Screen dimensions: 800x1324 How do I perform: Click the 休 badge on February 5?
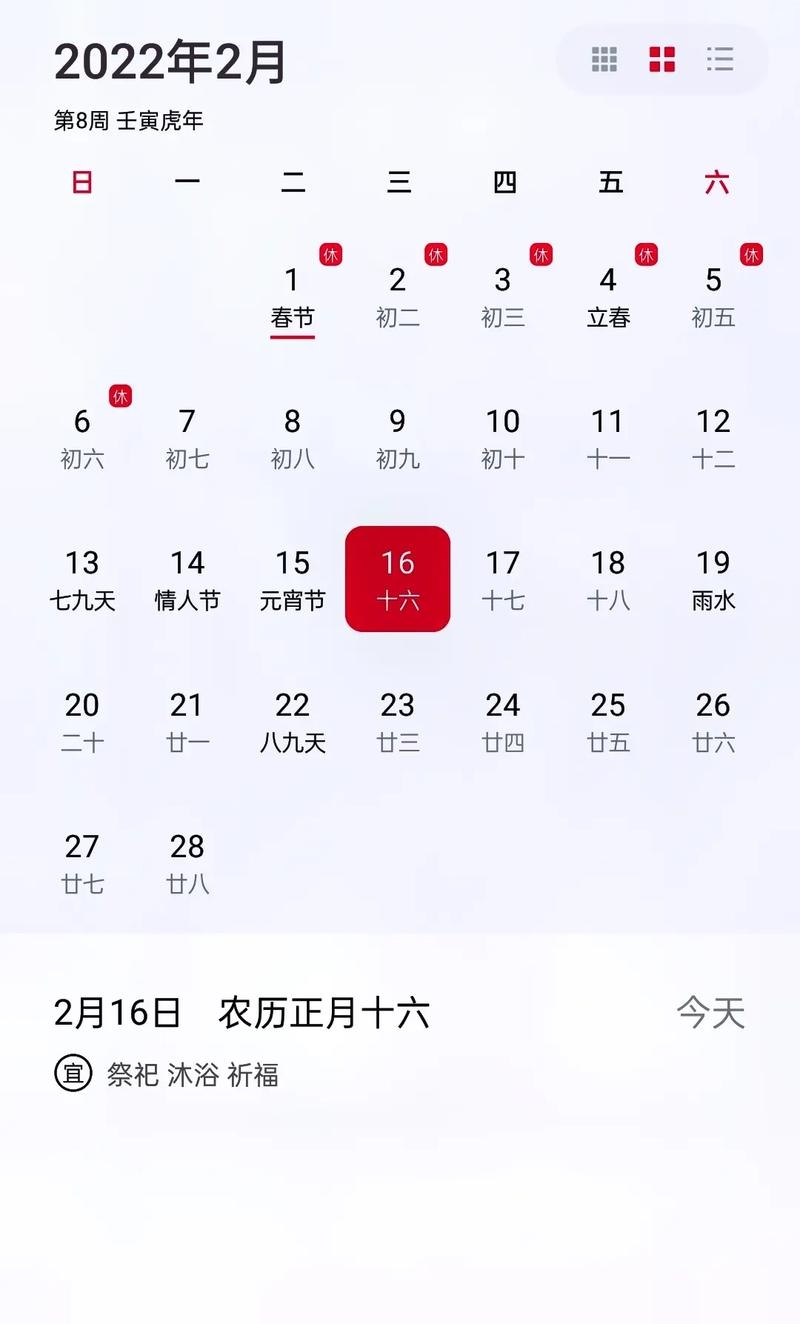[x=751, y=255]
